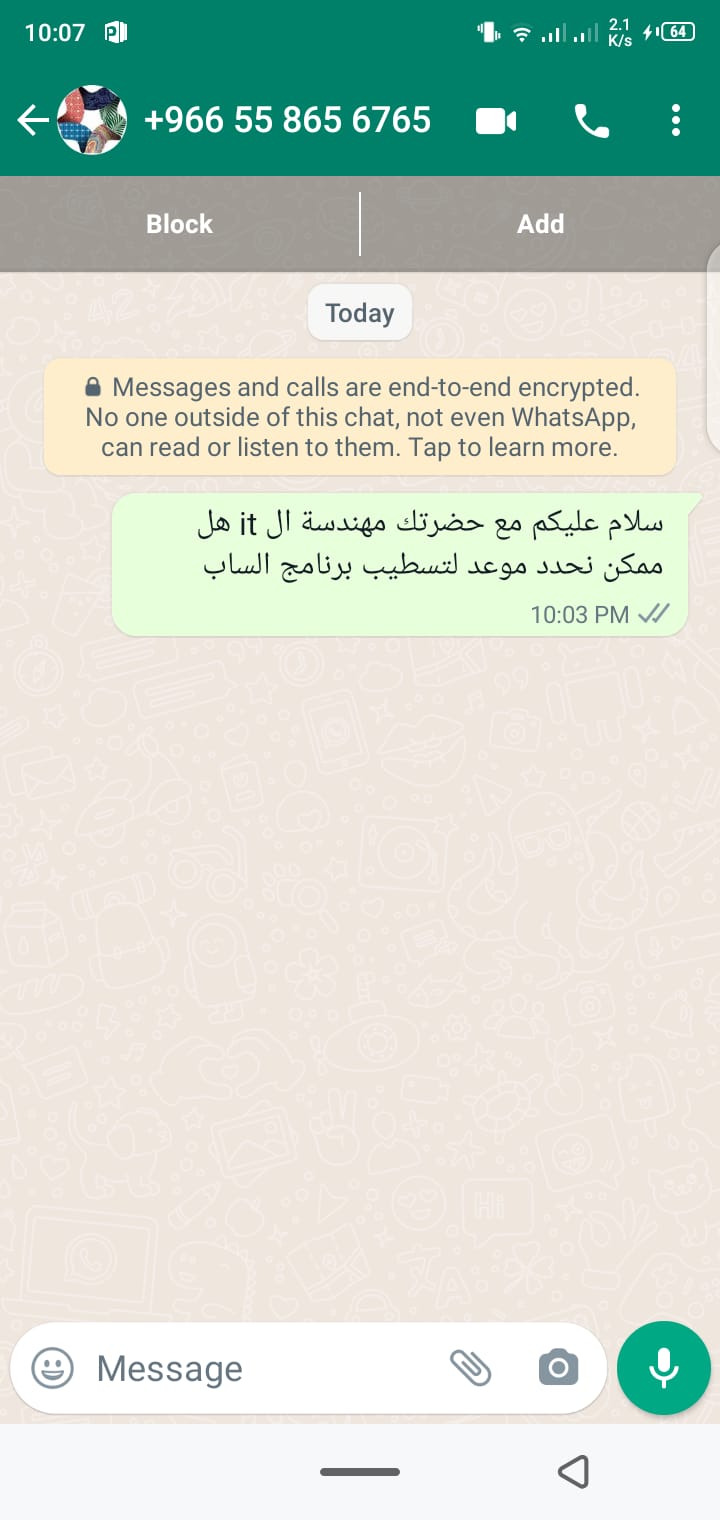Open contact info for +966 55 865 6765
The image size is (720, 1520).
tap(287, 121)
